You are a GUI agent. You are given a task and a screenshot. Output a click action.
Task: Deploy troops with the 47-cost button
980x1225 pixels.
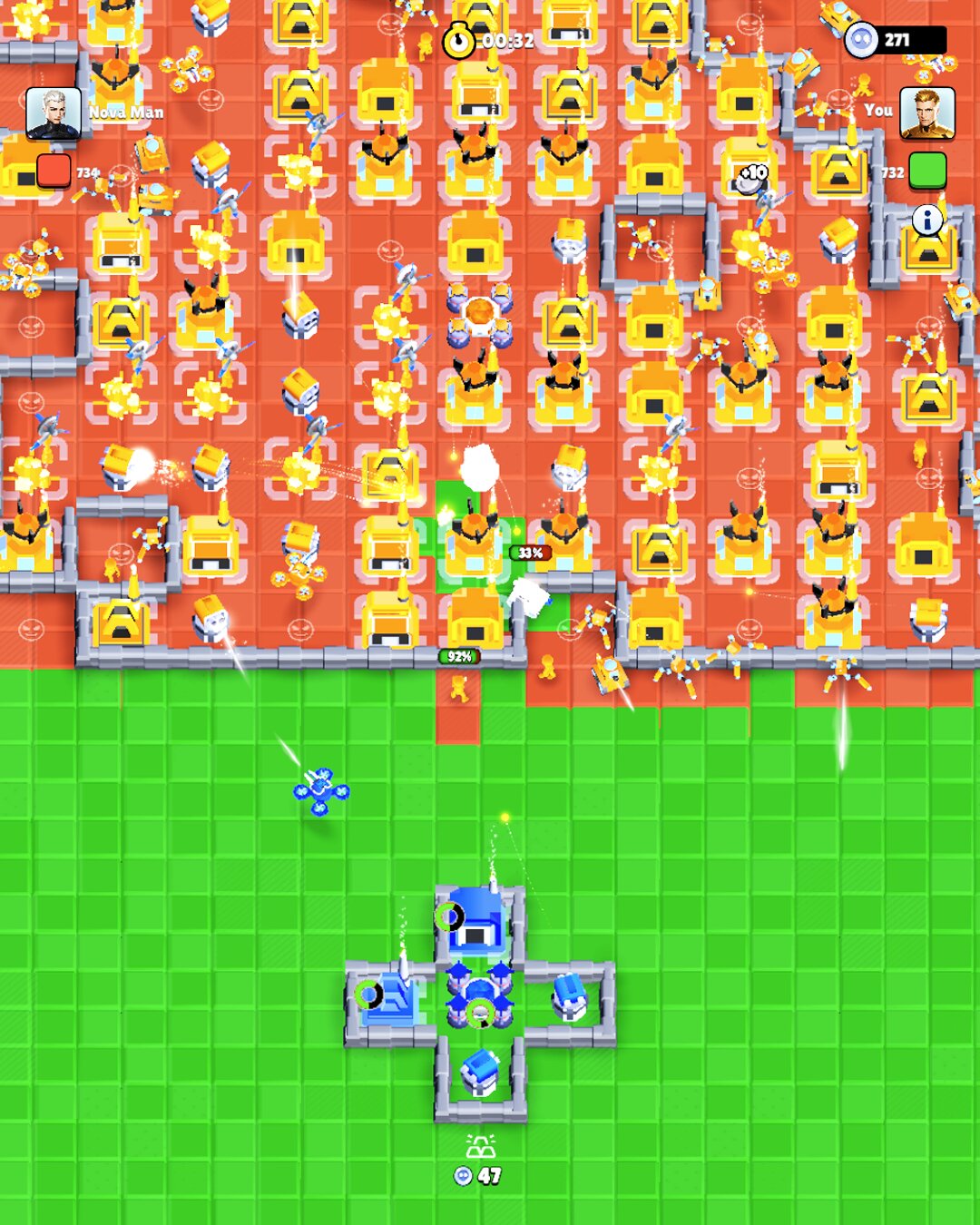(x=479, y=1159)
